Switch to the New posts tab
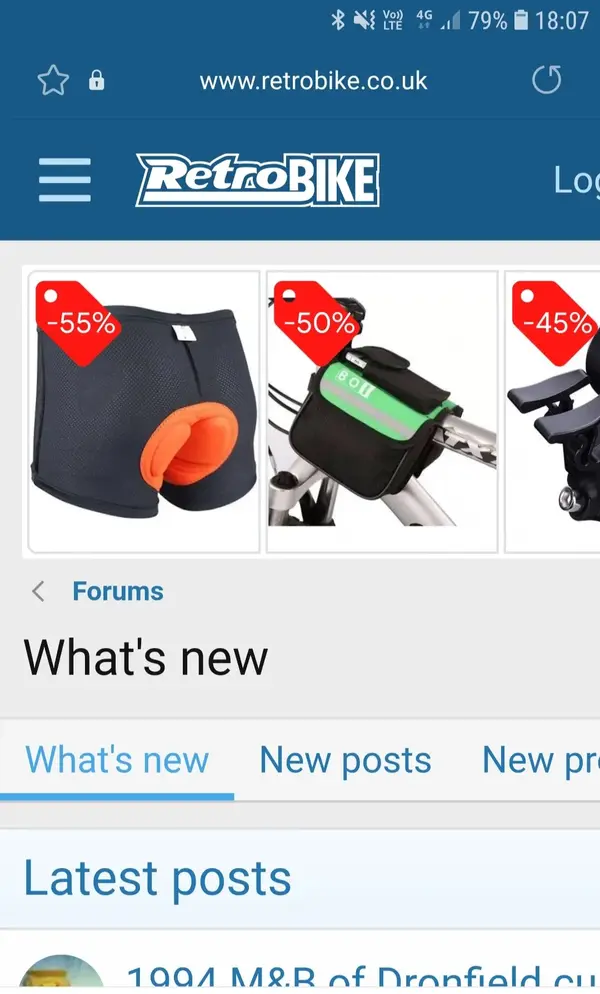Screen dimensions: 600x994 pyautogui.click(x=345, y=760)
